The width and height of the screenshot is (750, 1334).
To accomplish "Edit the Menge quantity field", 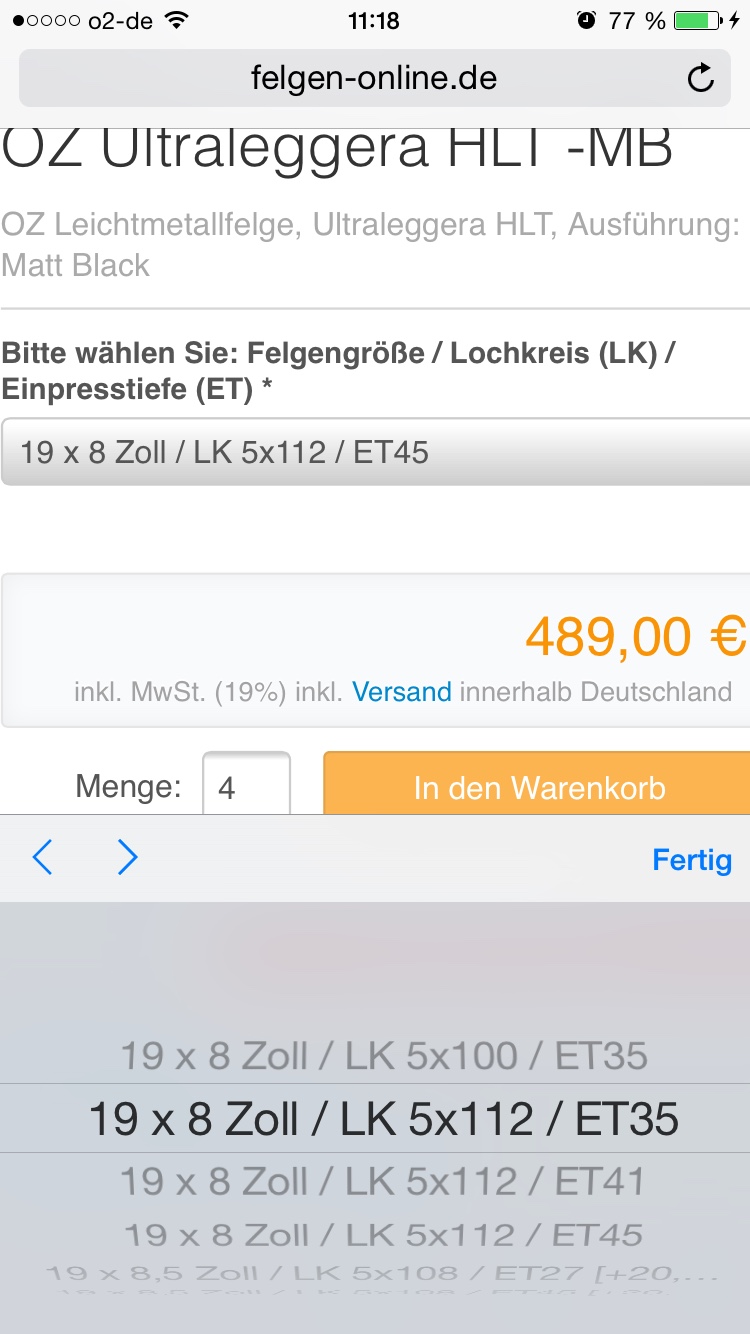I will (x=246, y=787).
